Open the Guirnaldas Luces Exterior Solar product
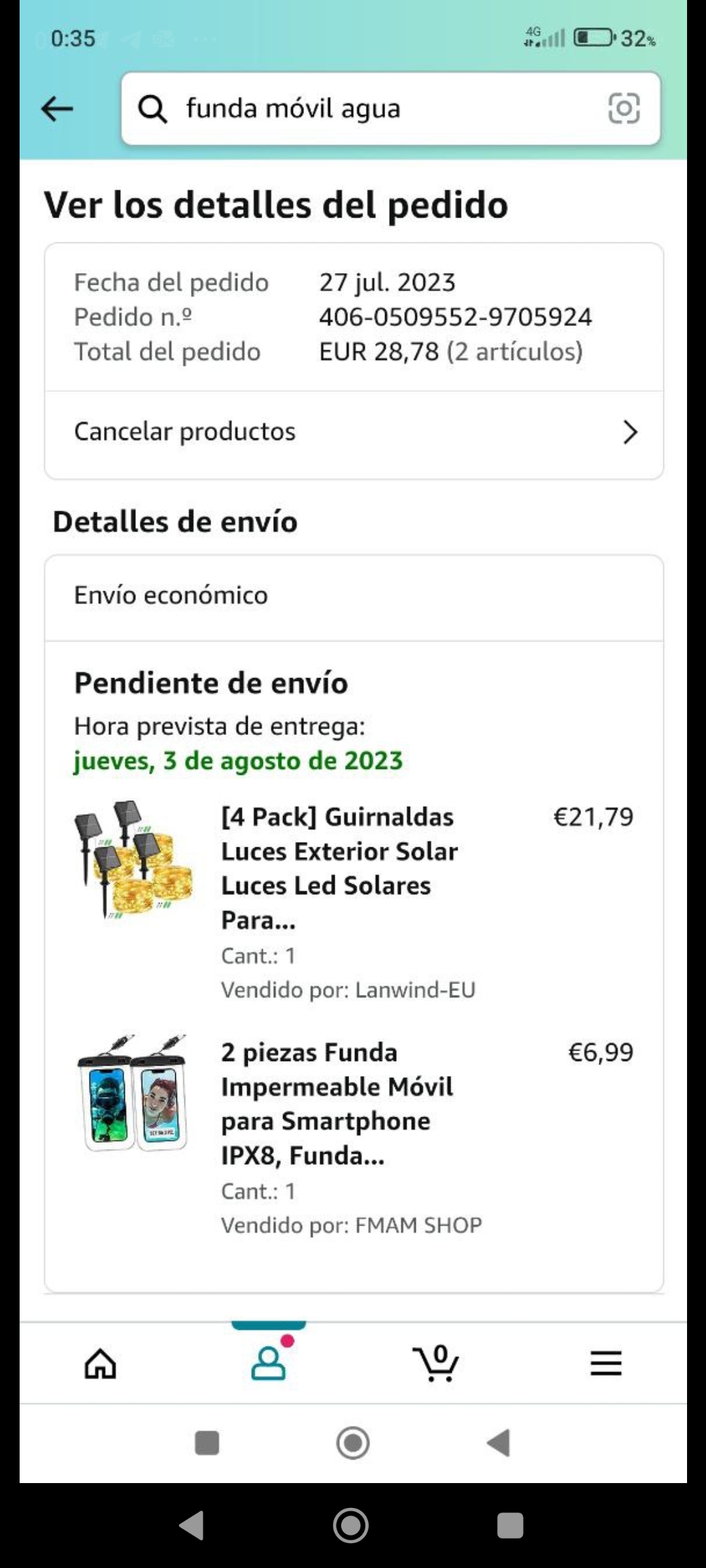 point(339,868)
